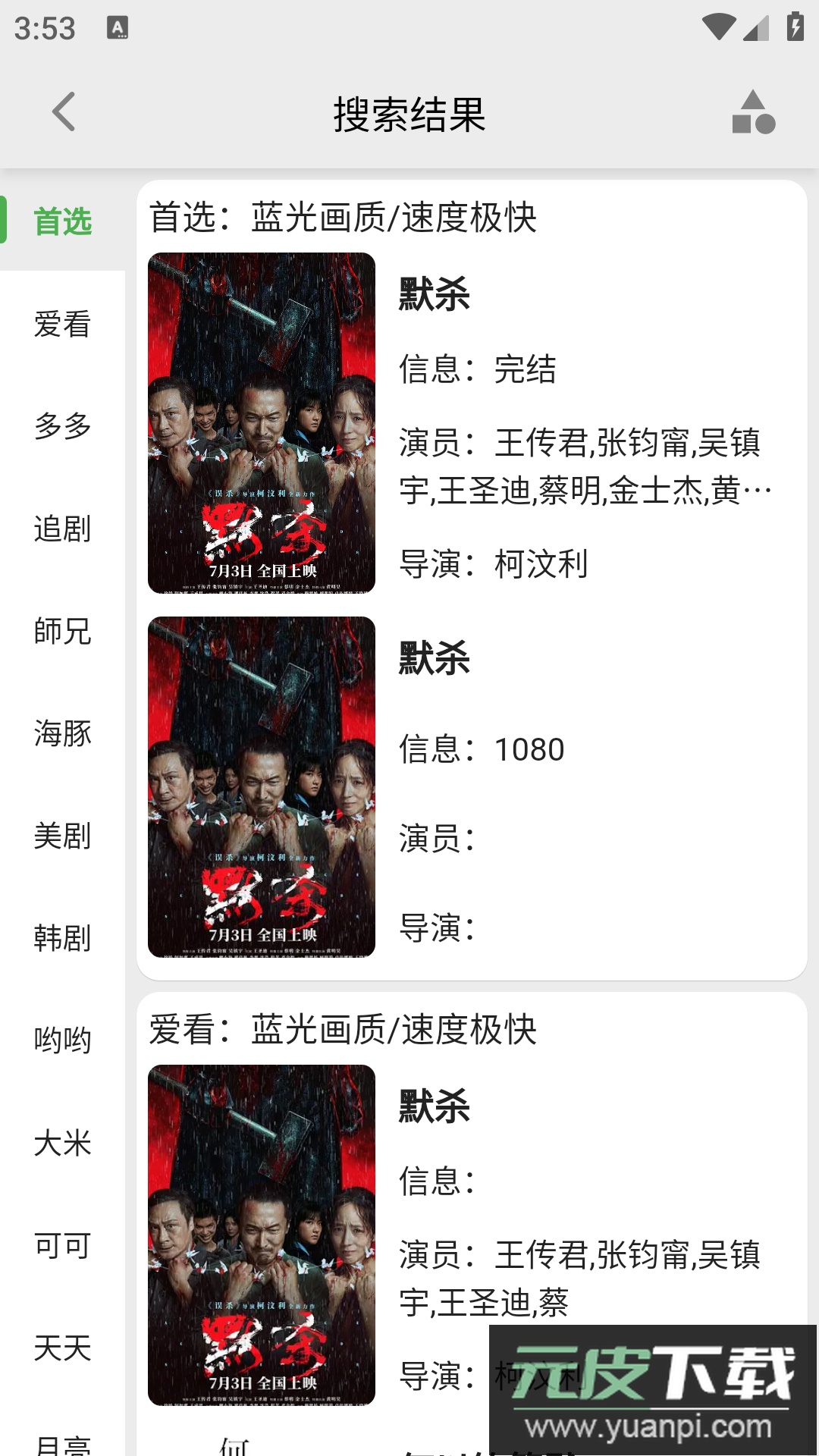Open the shapes icon in top bar
The height and width of the screenshot is (1456, 819).
[753, 112]
